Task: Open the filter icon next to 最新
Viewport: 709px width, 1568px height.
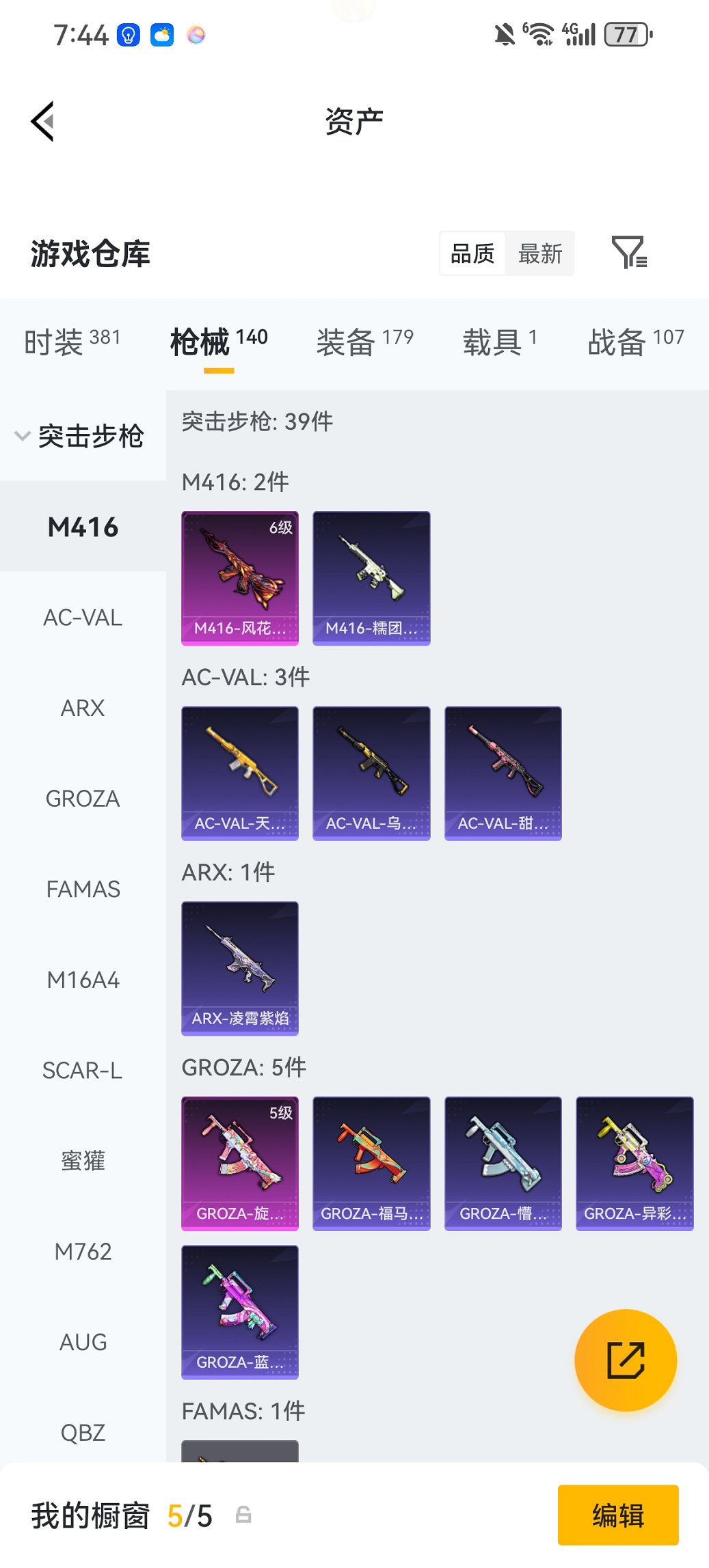Action: click(x=628, y=253)
